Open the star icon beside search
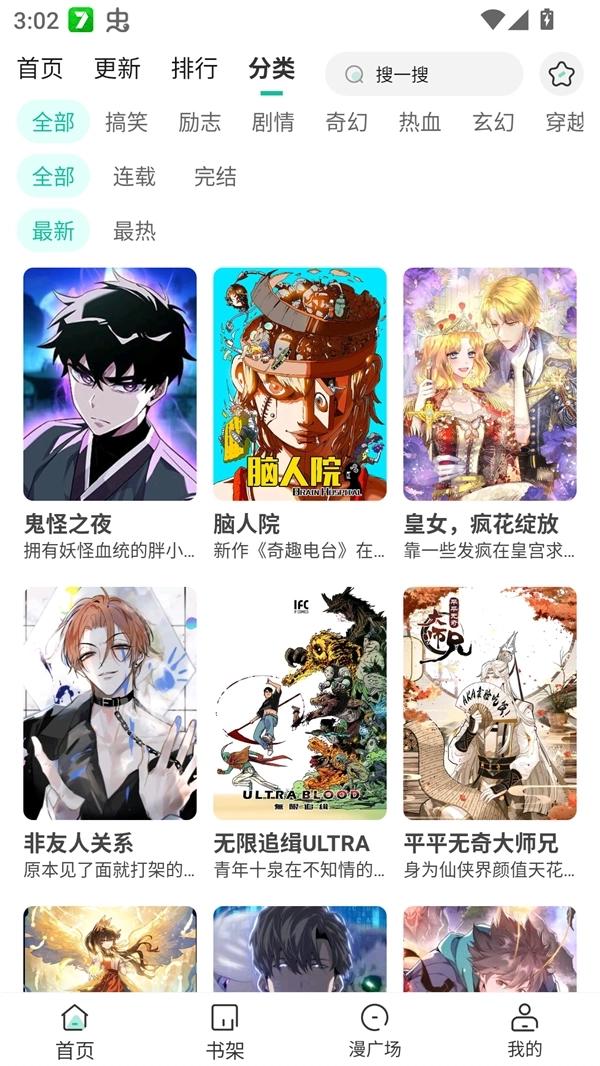 561,74
